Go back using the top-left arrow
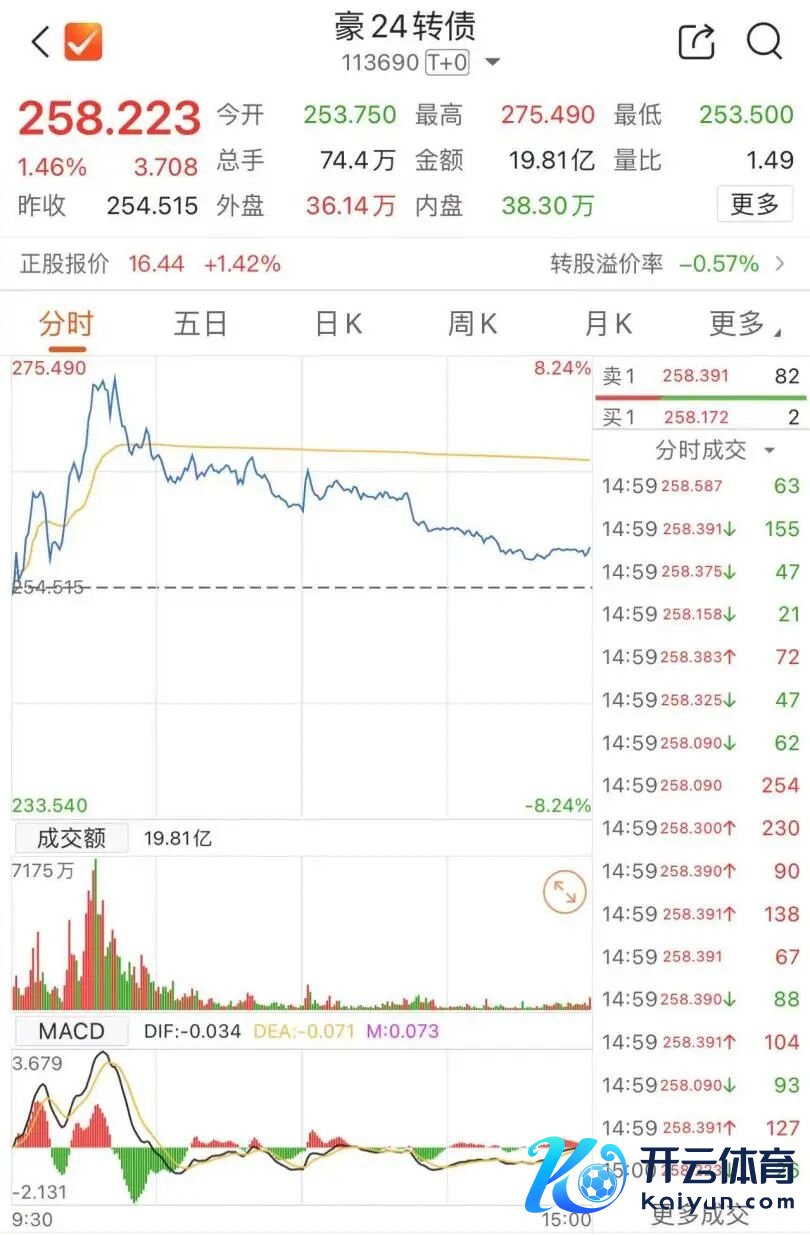810x1235 pixels. pos(40,42)
